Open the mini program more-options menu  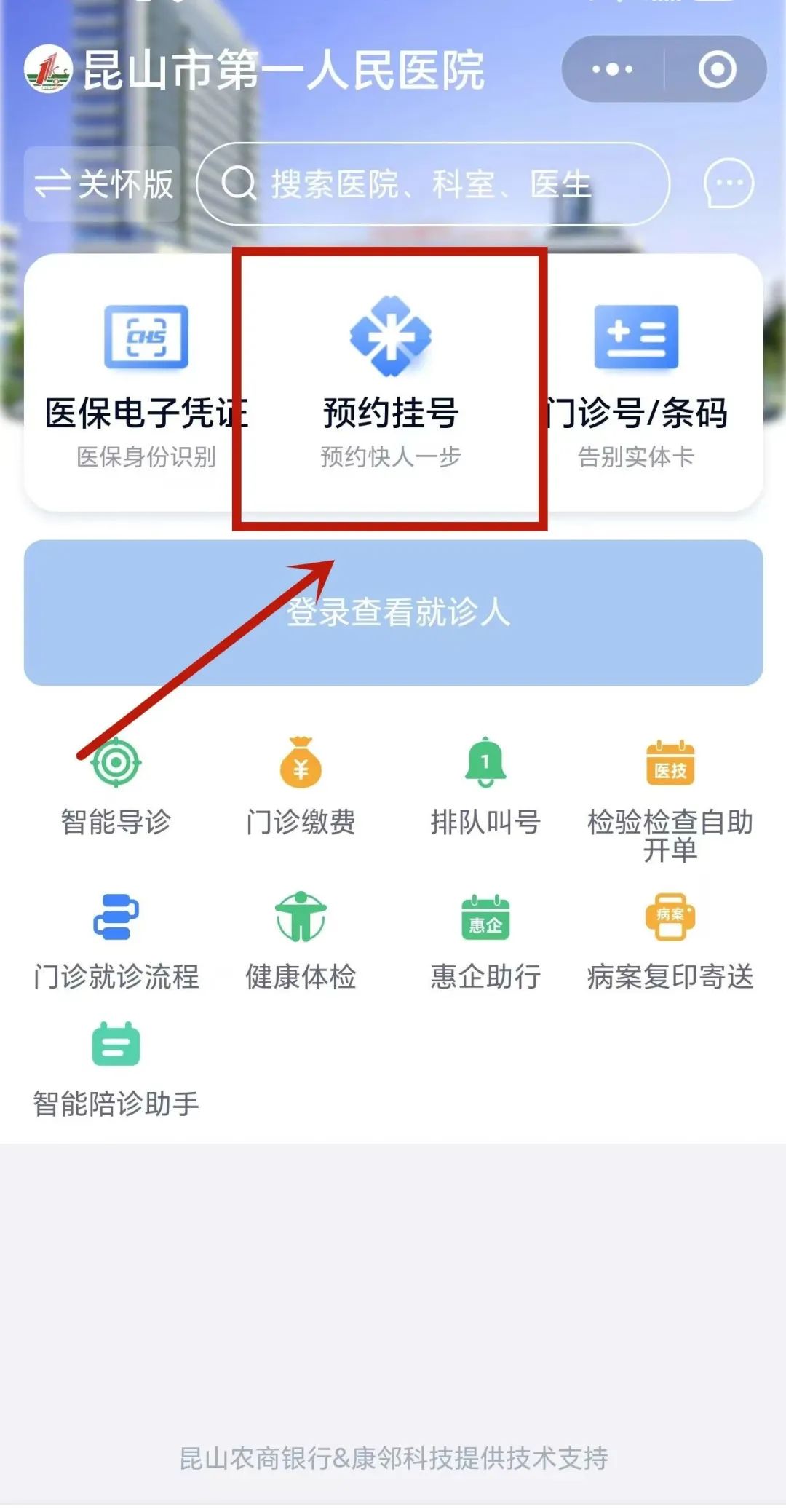pos(612,70)
